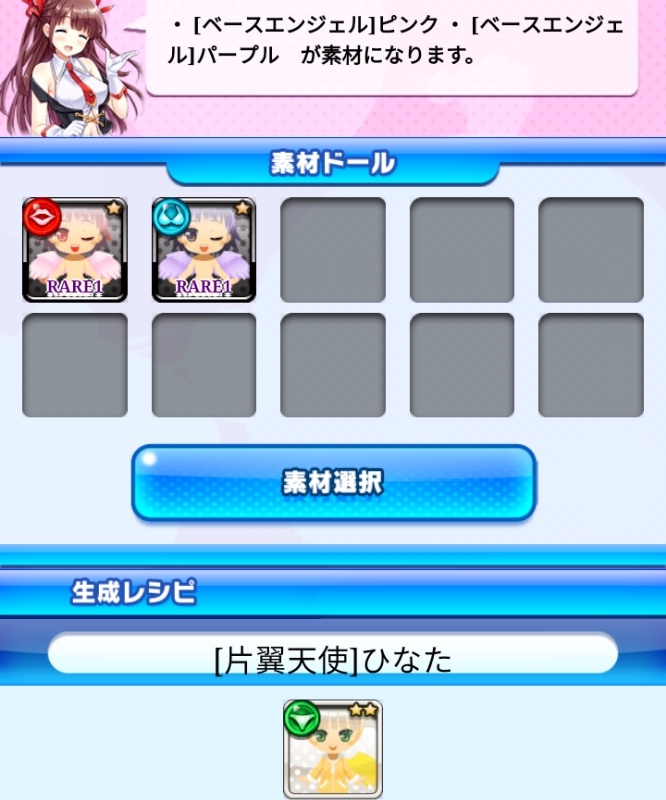Select the purple Base Angel material doll
The width and height of the screenshot is (666, 800).
204,250
